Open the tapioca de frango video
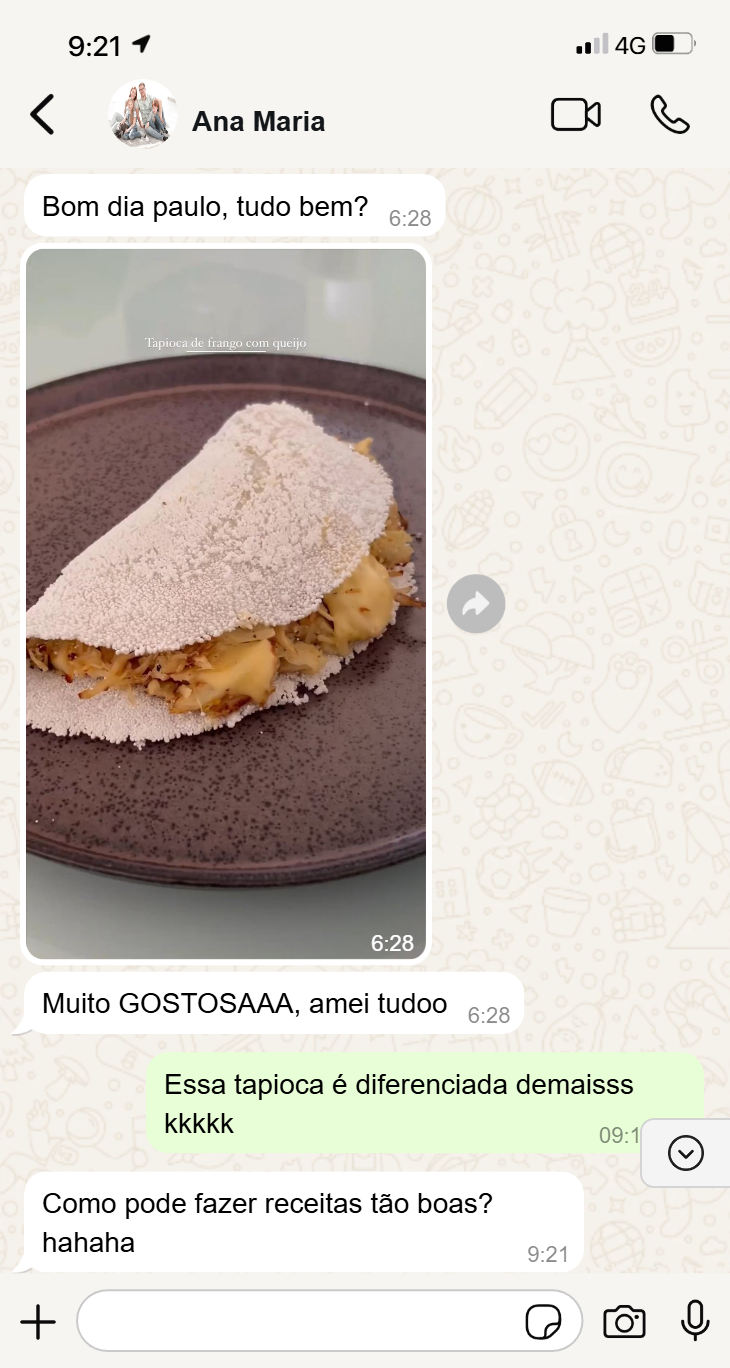Viewport: 730px width, 1368px height. 226,603
